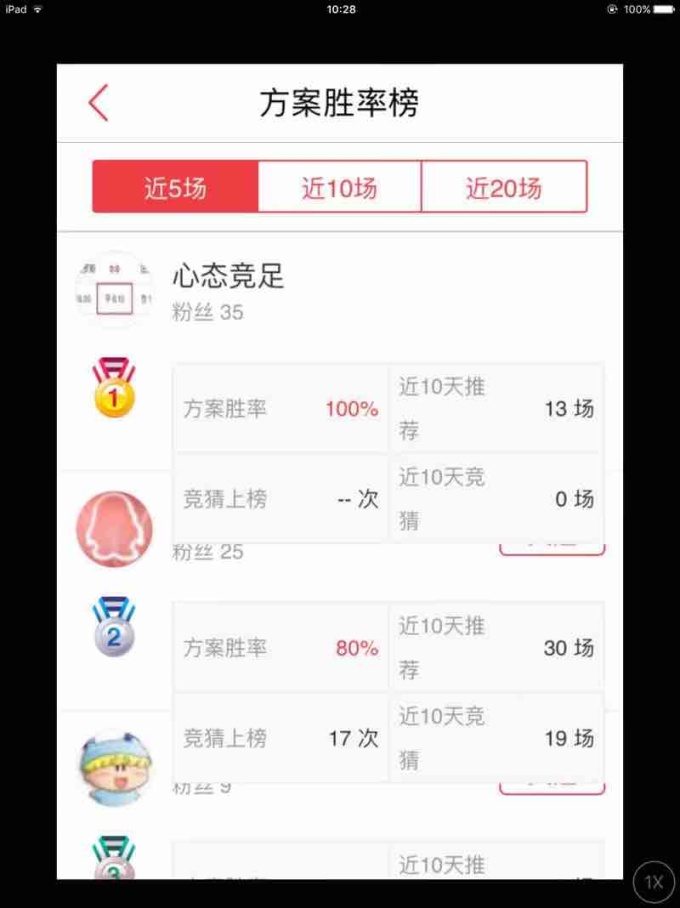Switch to the 近10场 tab
The width and height of the screenshot is (680, 908).
339,187
